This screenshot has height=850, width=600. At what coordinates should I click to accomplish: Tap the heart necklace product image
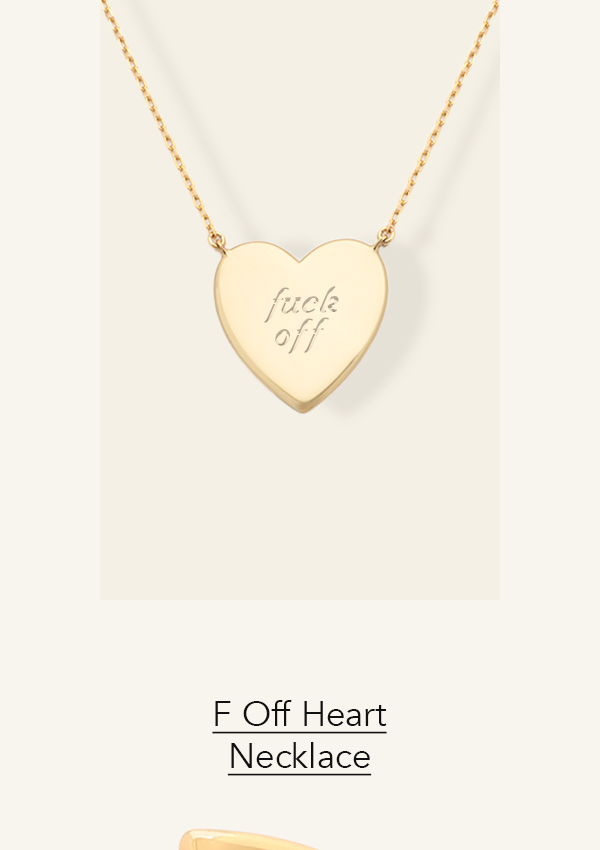pyautogui.click(x=300, y=300)
